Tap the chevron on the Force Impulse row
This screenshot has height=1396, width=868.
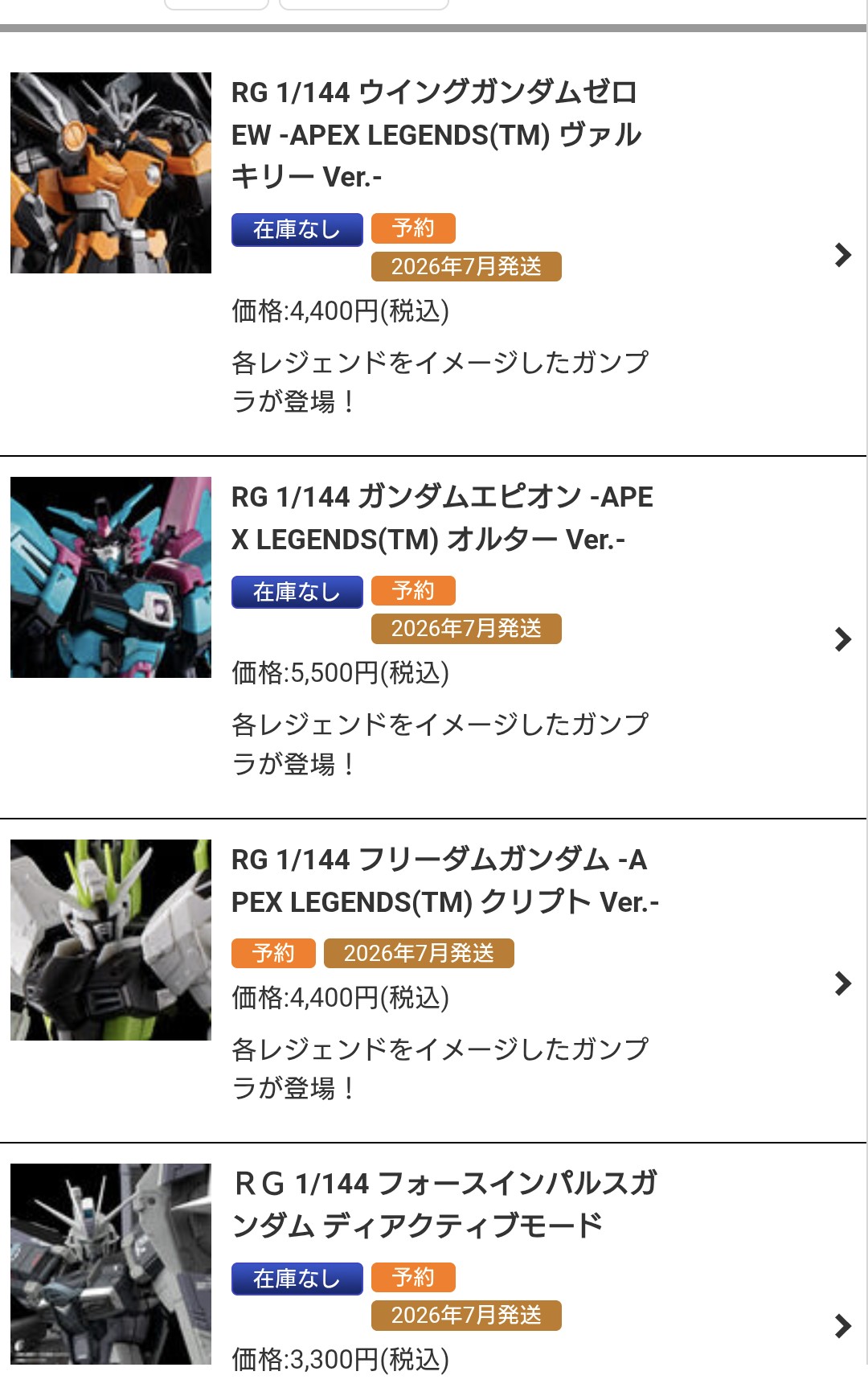click(x=842, y=1325)
